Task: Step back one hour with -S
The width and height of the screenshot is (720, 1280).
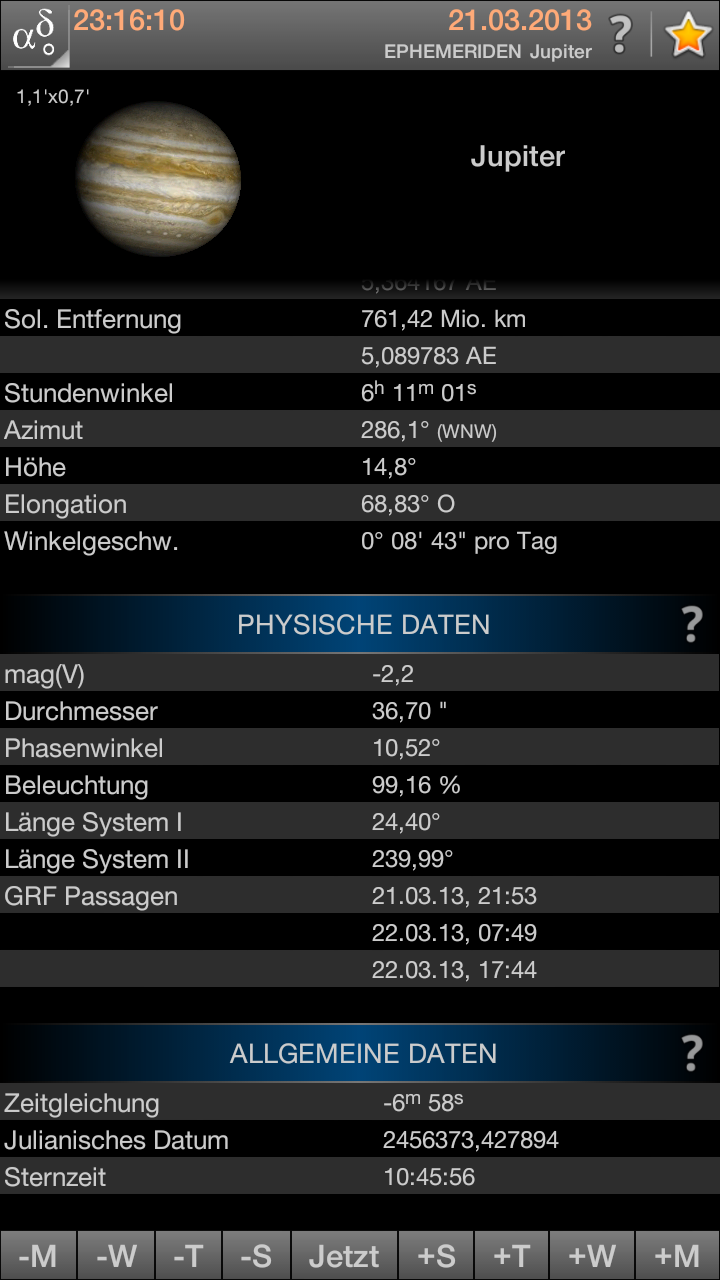Action: [256, 1255]
